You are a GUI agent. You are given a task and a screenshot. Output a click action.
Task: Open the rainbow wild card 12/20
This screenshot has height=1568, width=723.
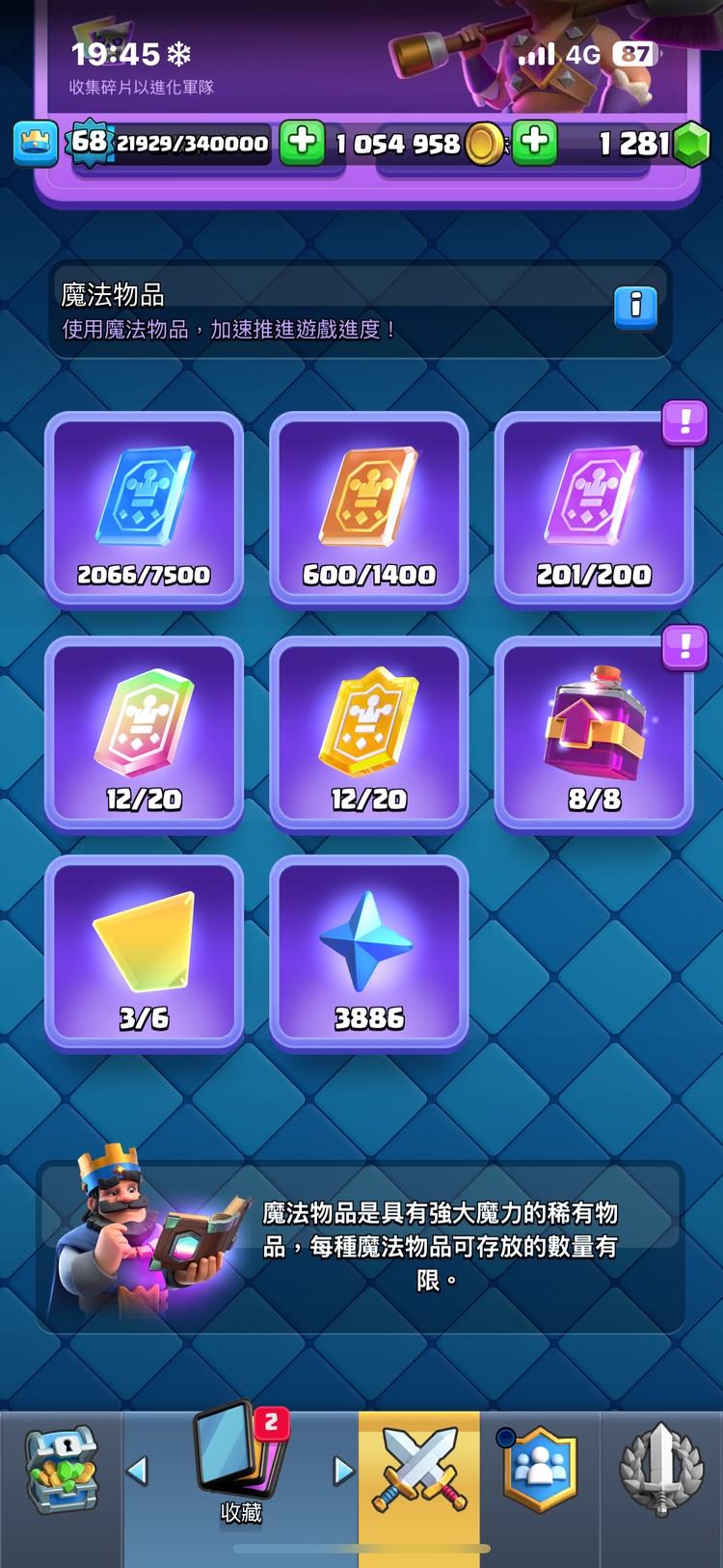144,733
